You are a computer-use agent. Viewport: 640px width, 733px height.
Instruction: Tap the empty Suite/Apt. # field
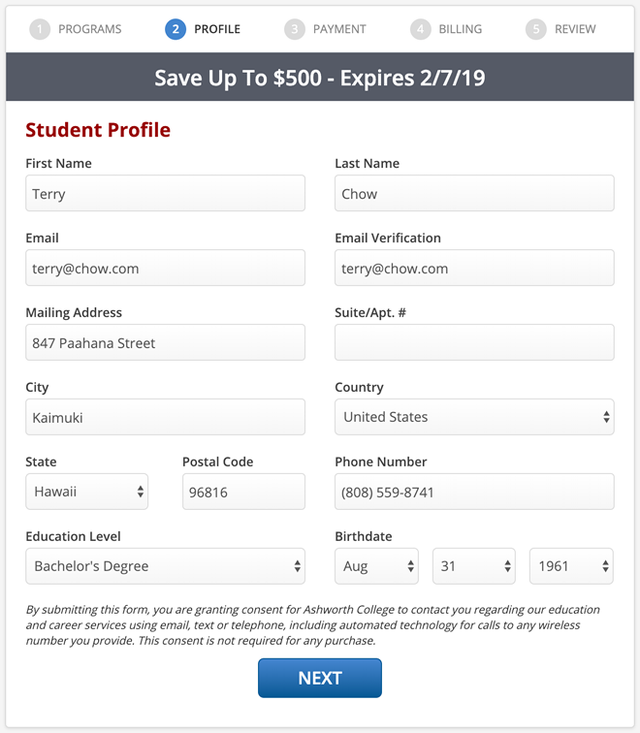[474, 343]
